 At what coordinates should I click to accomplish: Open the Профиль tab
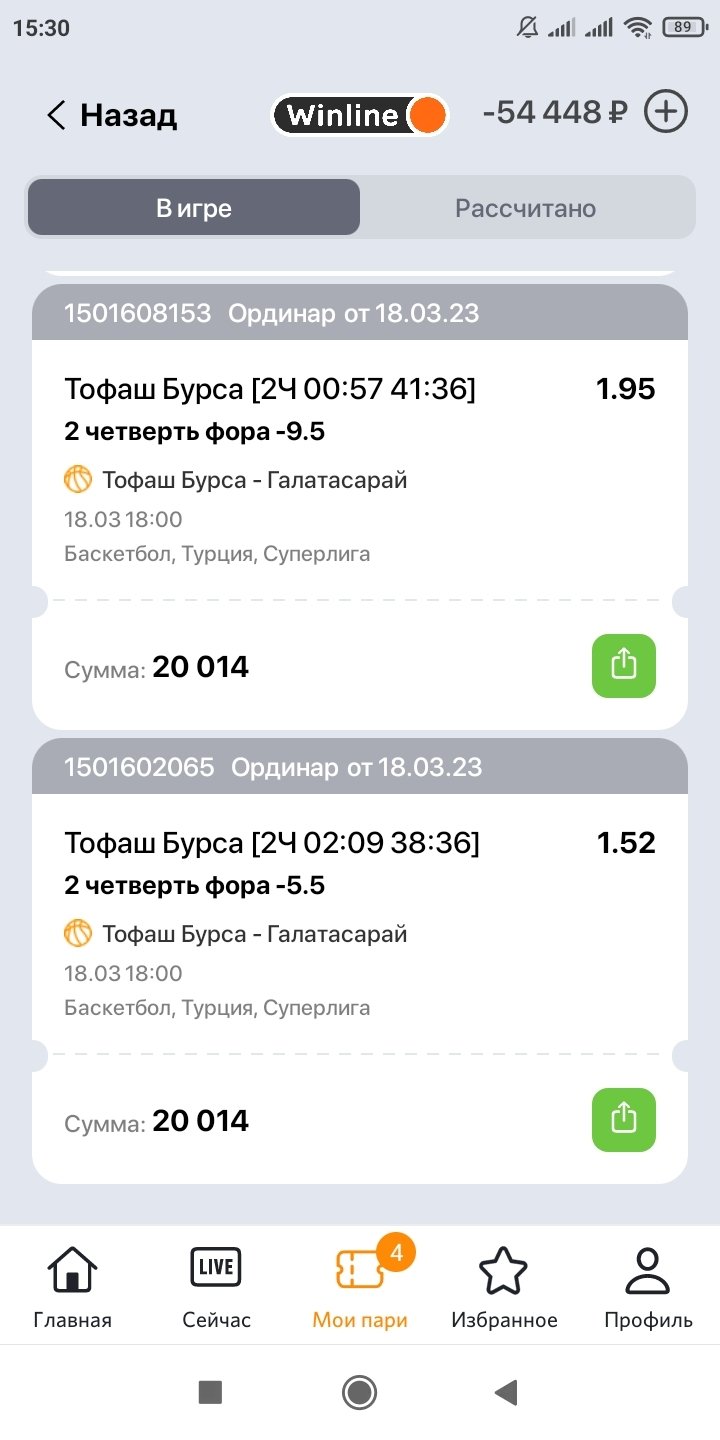648,1286
